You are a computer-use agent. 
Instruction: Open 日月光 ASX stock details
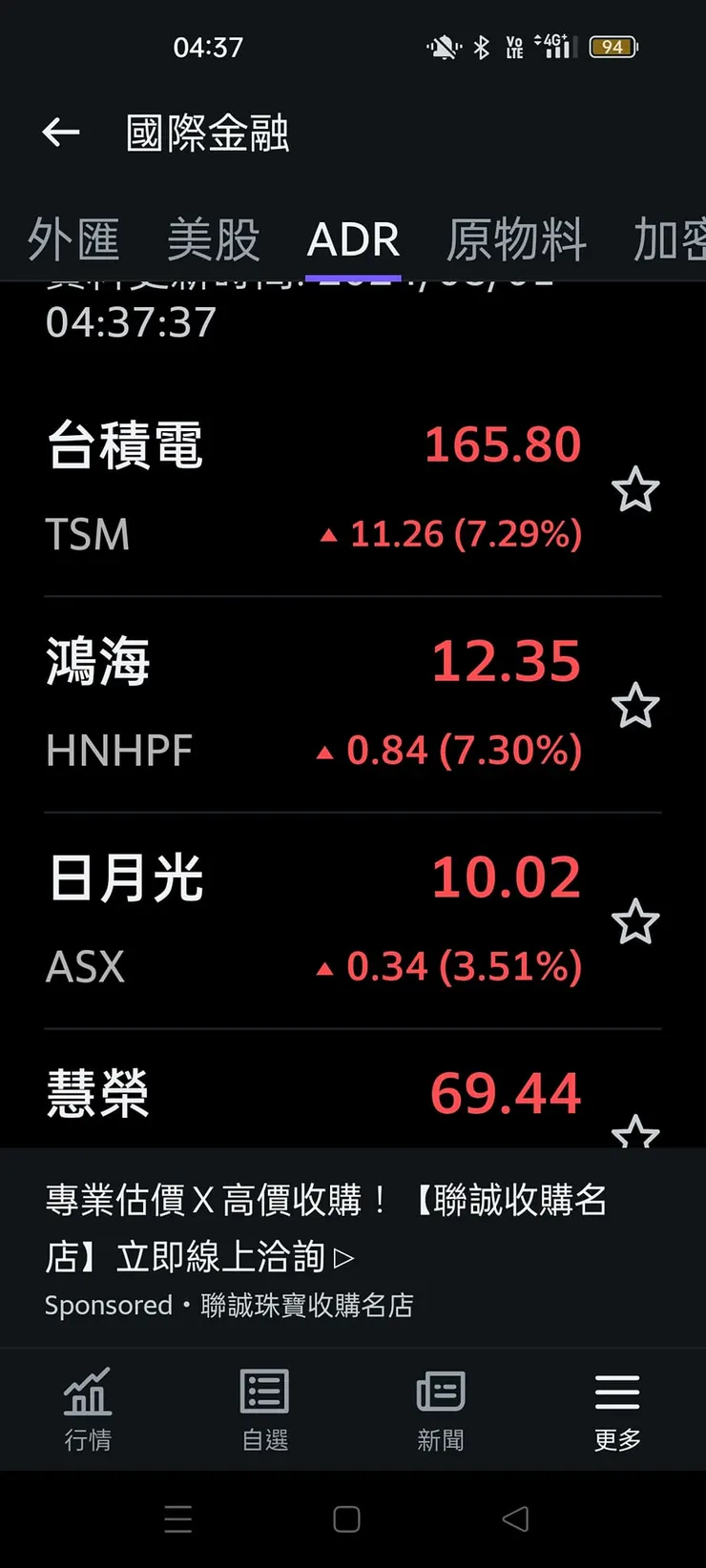(x=315, y=920)
